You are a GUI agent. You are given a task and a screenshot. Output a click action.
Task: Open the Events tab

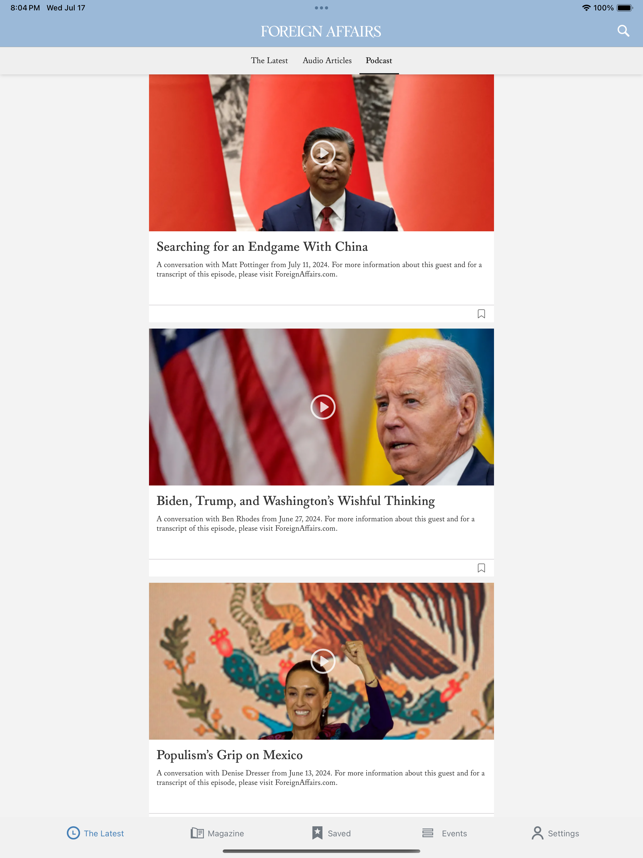444,833
